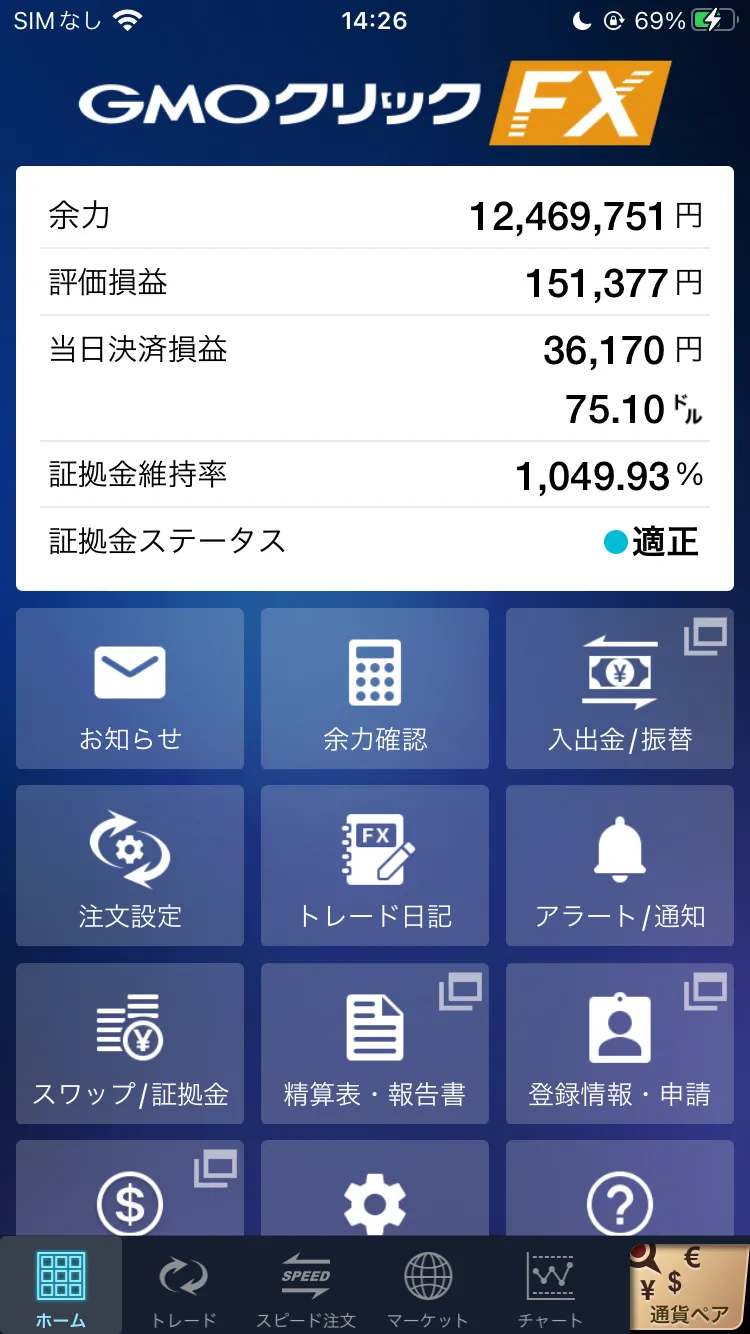750x1334 pixels.
Task: Tap the dollar sign tile
Action: coord(130,1195)
